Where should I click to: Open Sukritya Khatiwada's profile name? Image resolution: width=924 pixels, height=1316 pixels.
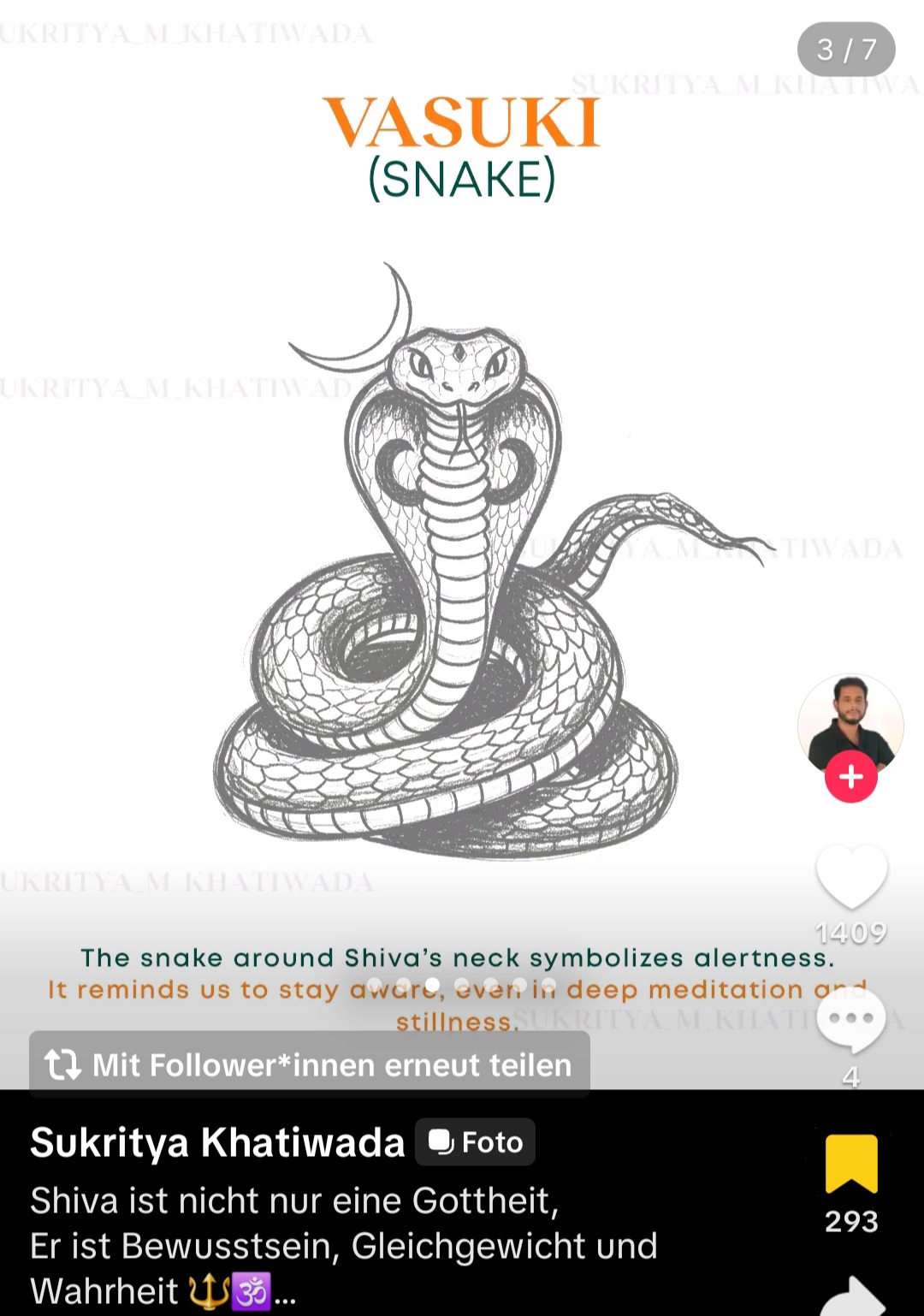pos(217,1142)
